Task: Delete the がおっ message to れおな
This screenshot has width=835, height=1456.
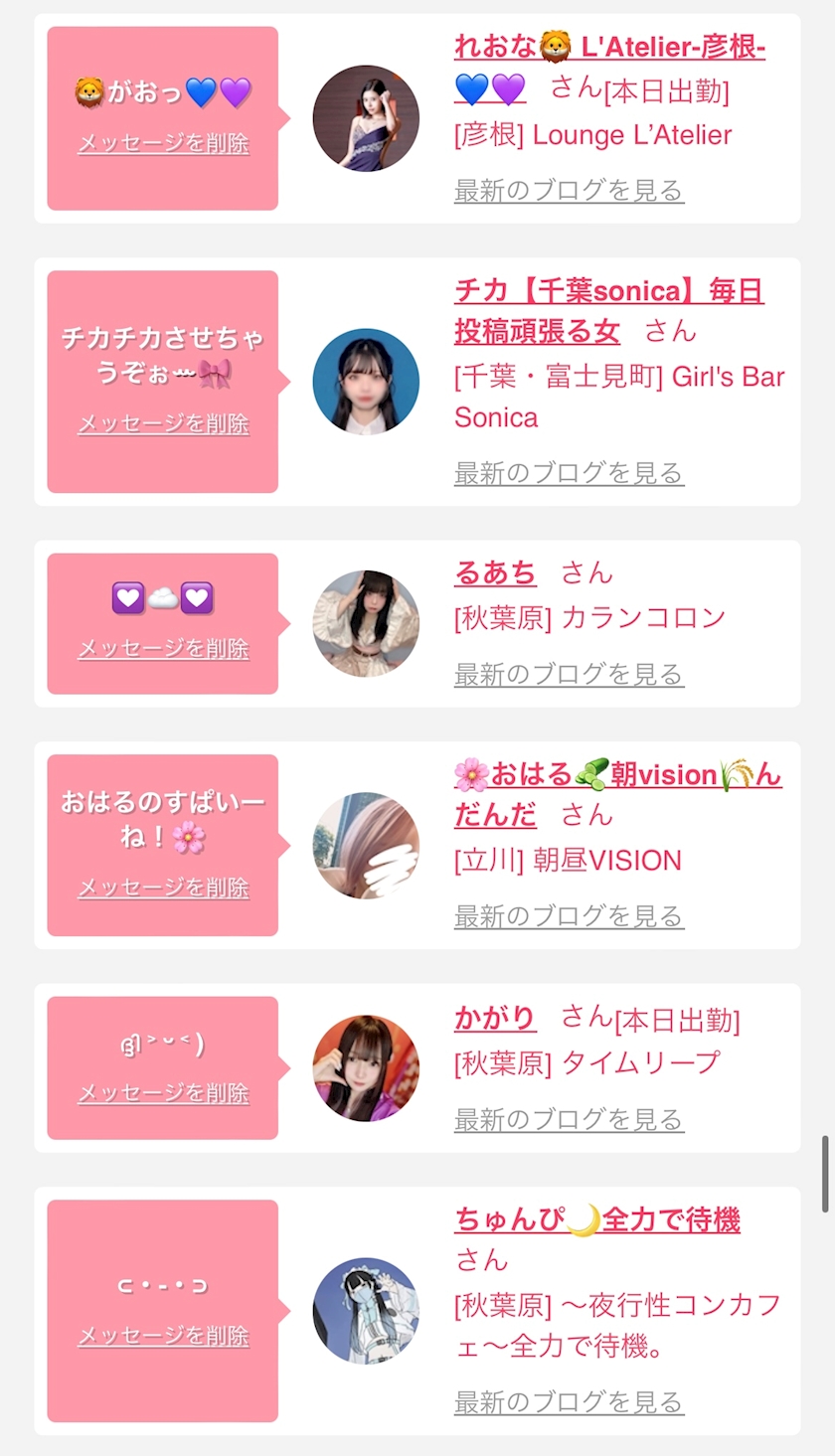Action: coord(163,144)
